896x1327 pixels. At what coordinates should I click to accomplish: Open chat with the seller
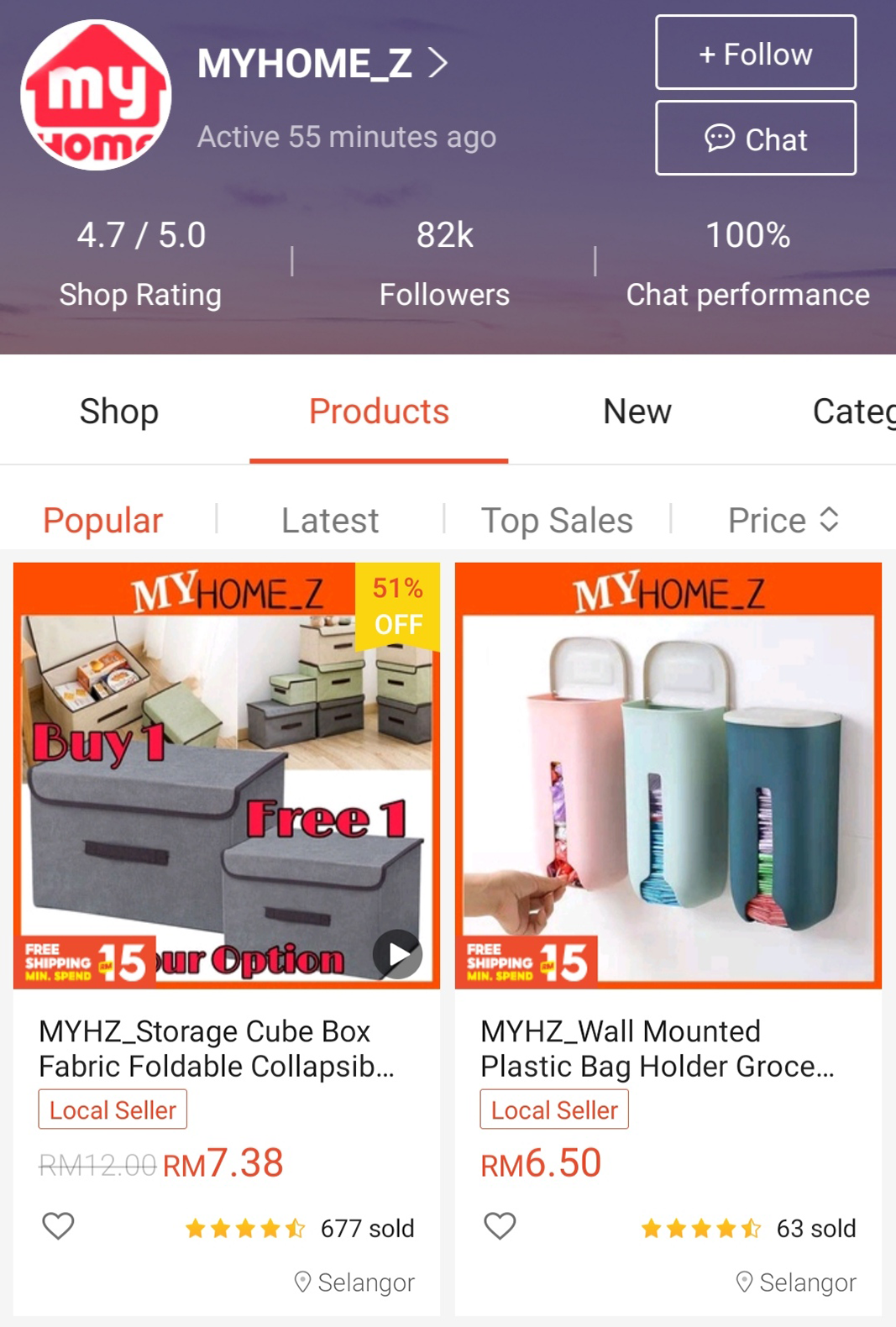point(755,139)
